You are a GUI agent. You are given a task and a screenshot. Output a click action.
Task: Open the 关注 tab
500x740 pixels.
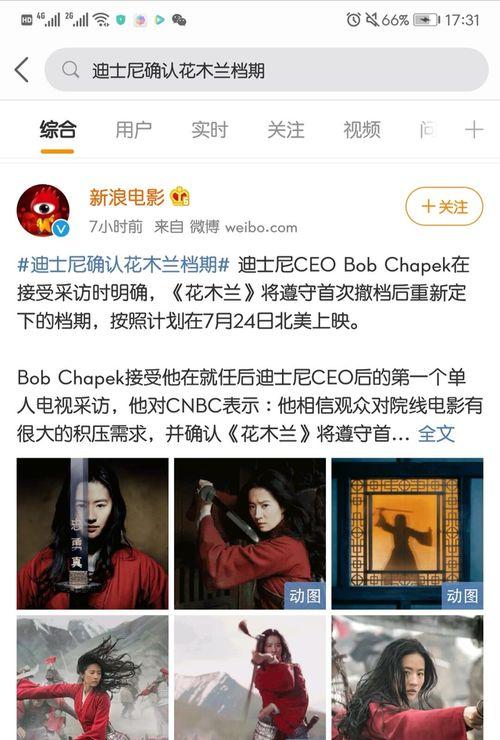[x=286, y=129]
